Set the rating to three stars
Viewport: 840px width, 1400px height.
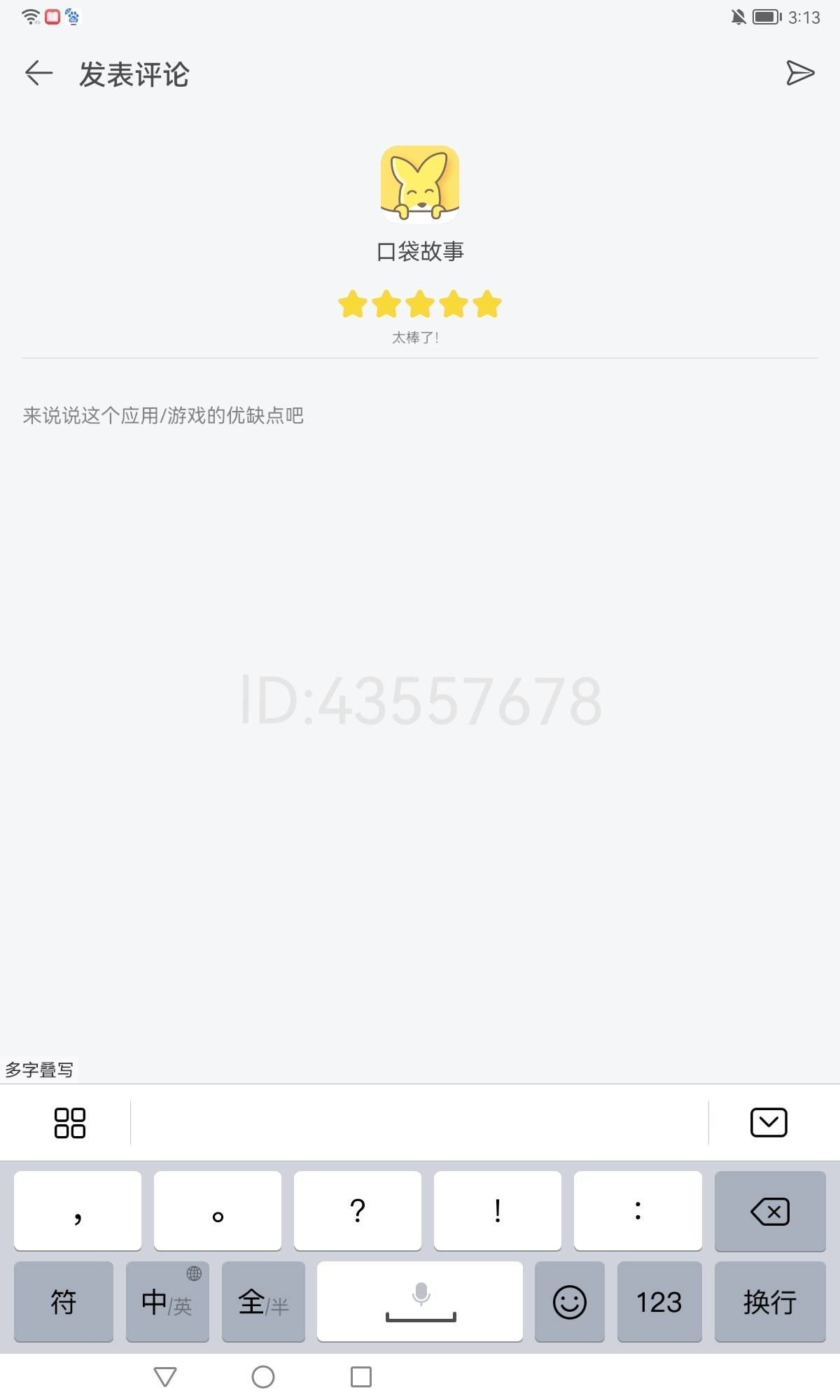[x=420, y=304]
